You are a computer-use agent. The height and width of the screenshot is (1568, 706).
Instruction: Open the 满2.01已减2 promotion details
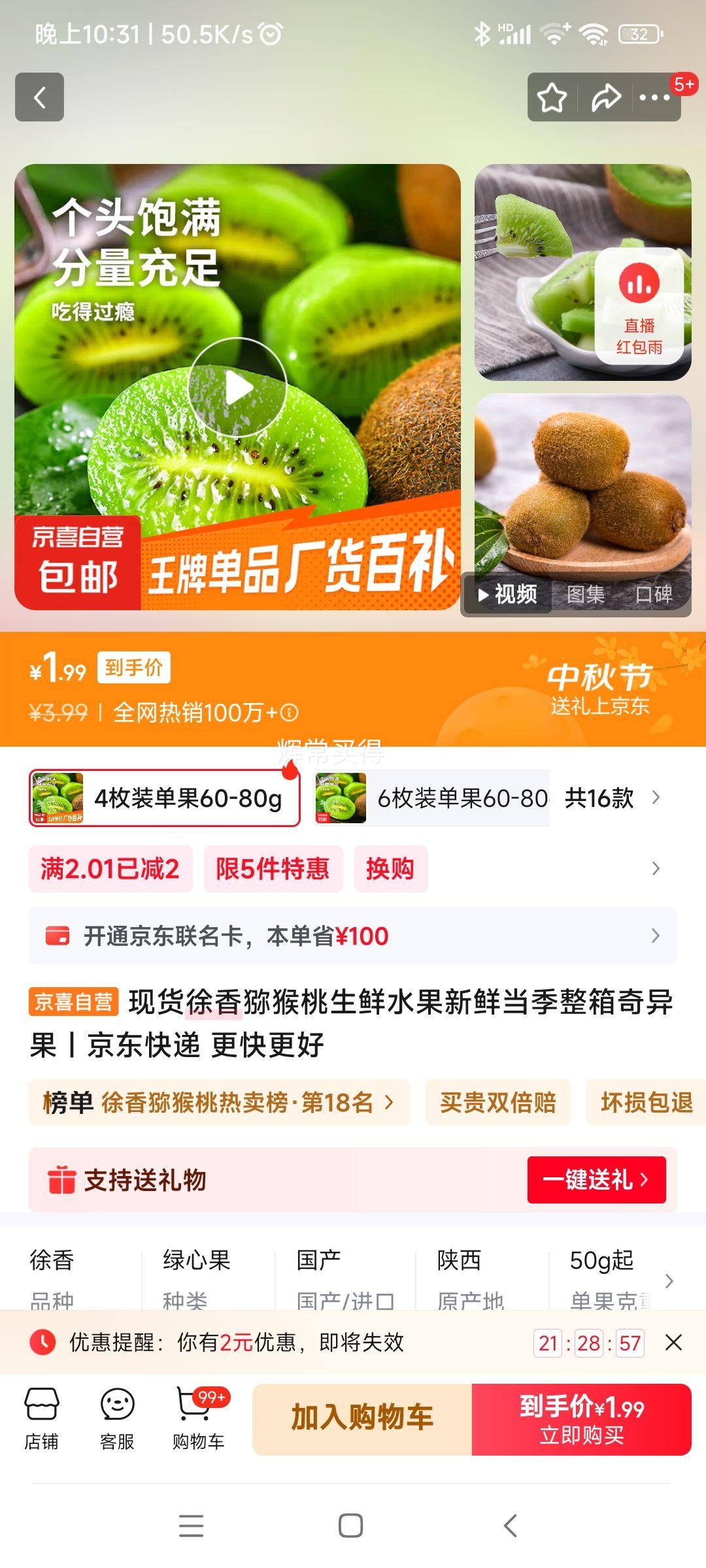click(x=110, y=869)
